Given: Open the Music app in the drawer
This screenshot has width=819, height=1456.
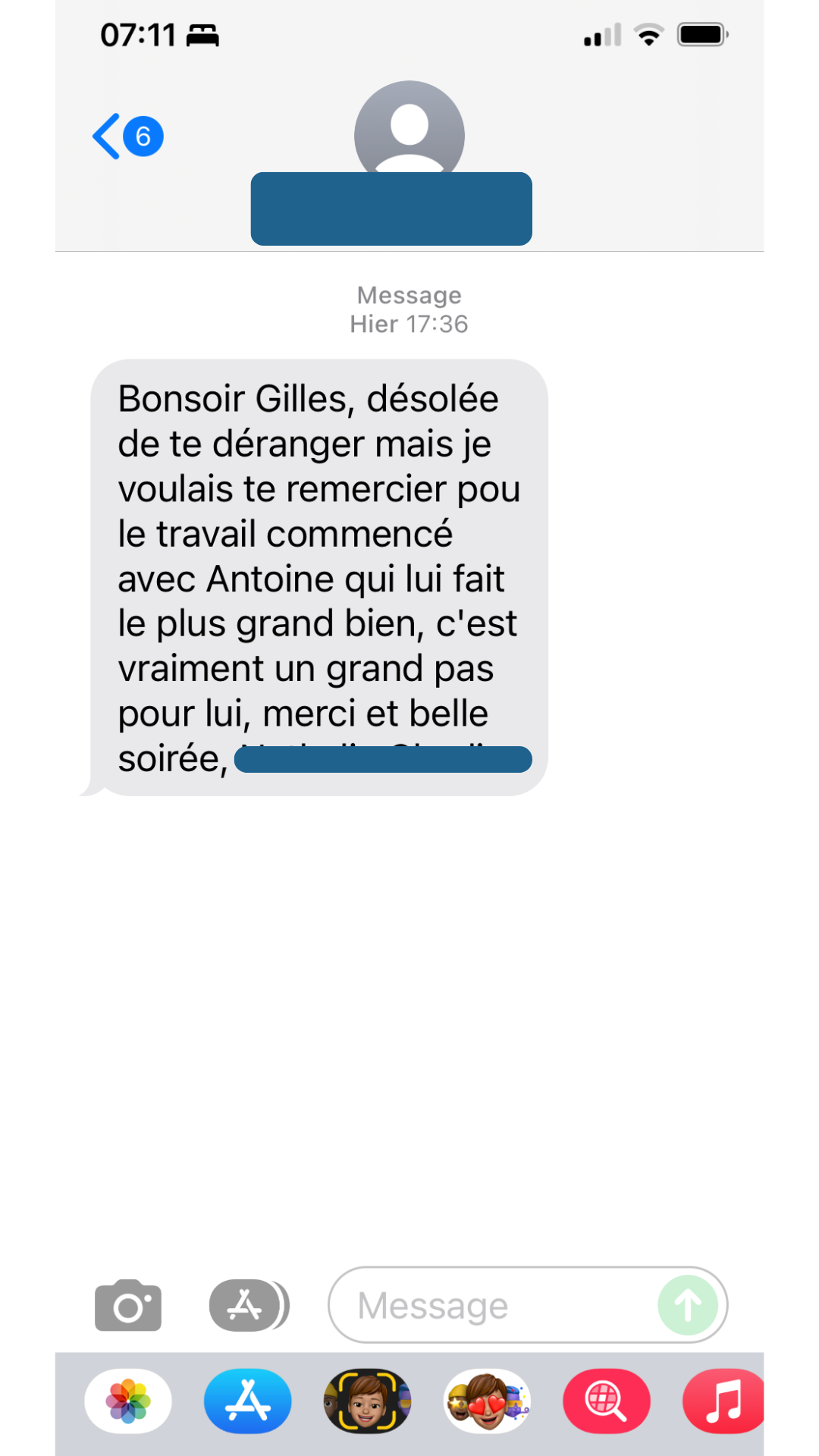Looking at the screenshot, I should (x=723, y=1401).
